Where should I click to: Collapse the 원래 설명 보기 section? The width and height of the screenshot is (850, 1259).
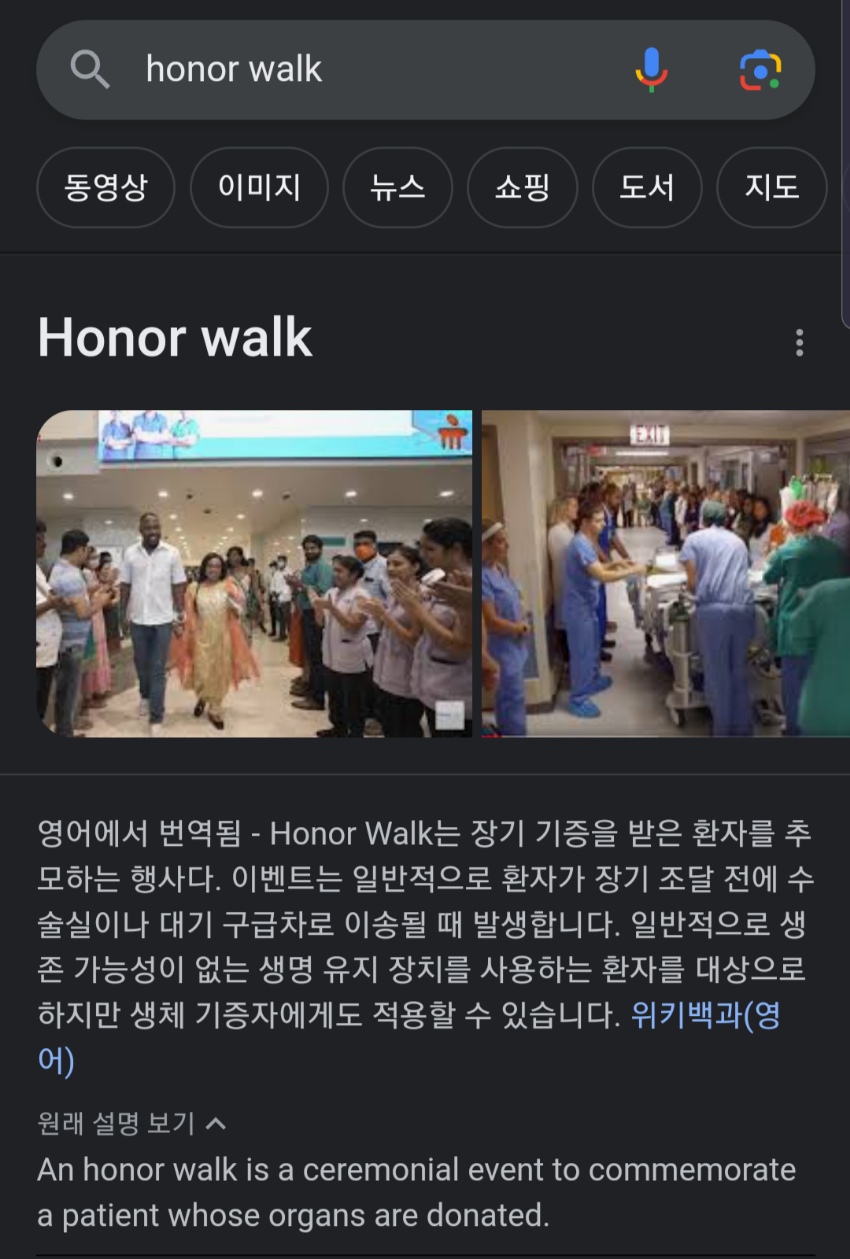coord(131,1123)
